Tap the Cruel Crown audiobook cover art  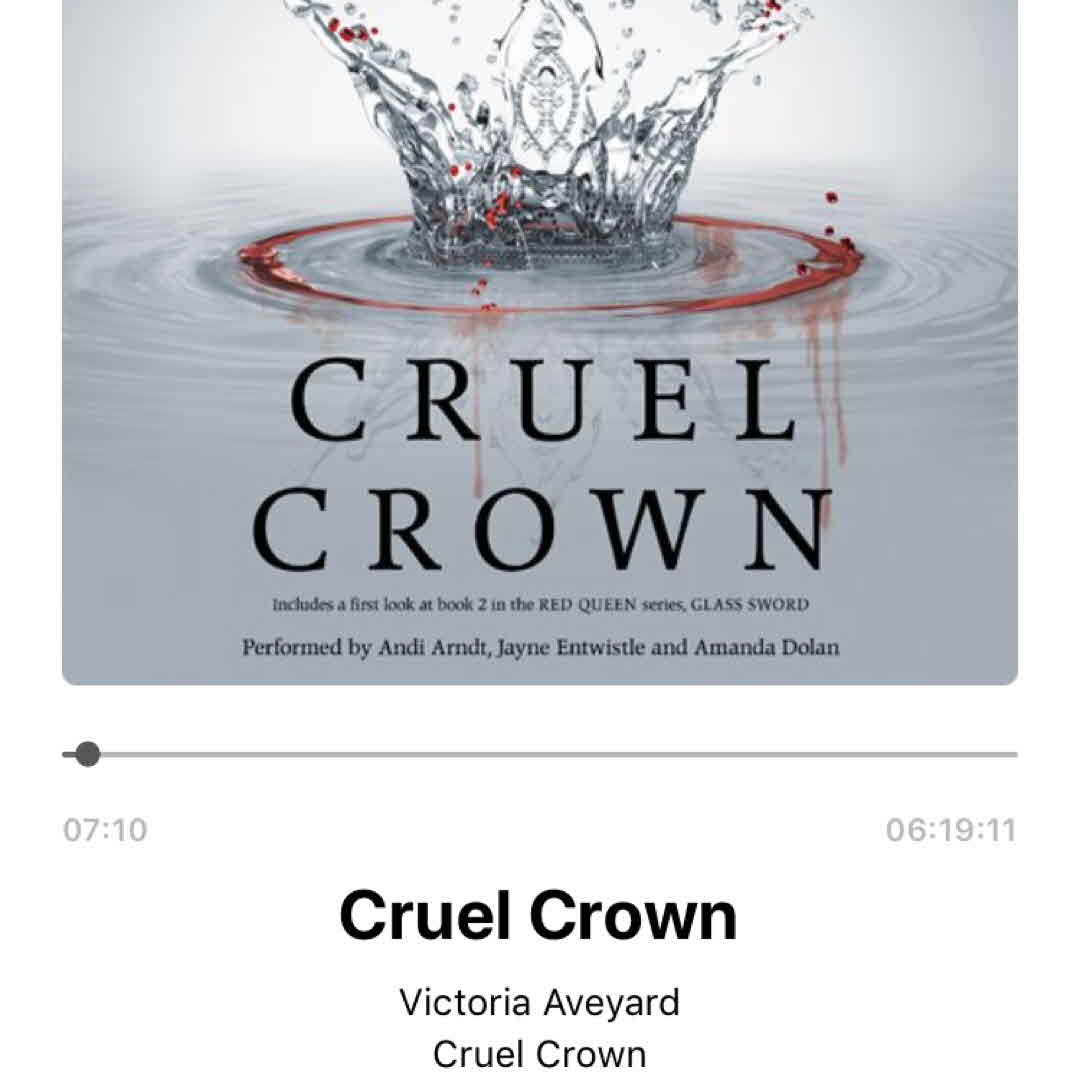pyautogui.click(x=540, y=340)
